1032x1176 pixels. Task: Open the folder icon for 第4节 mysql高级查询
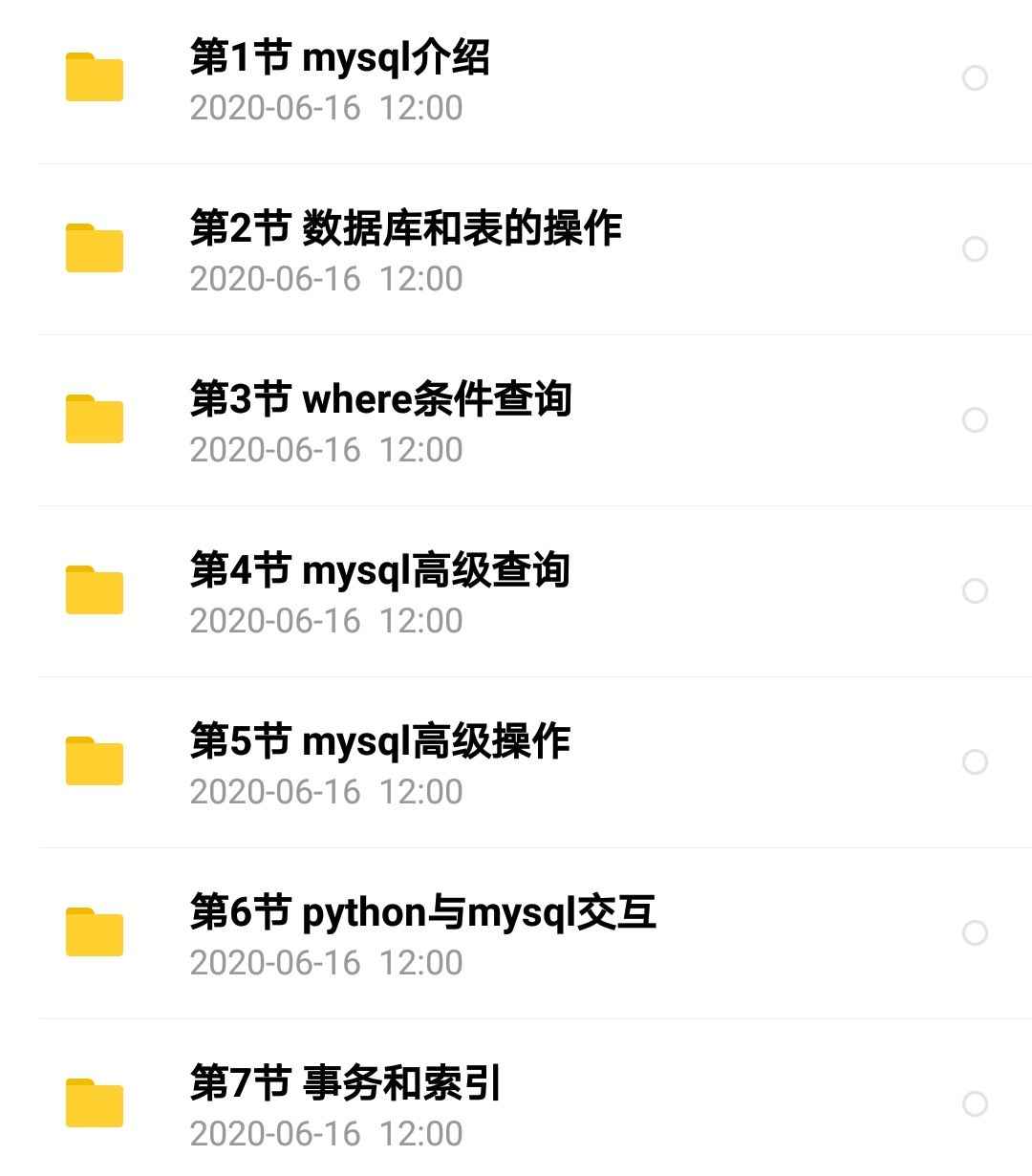tap(94, 590)
